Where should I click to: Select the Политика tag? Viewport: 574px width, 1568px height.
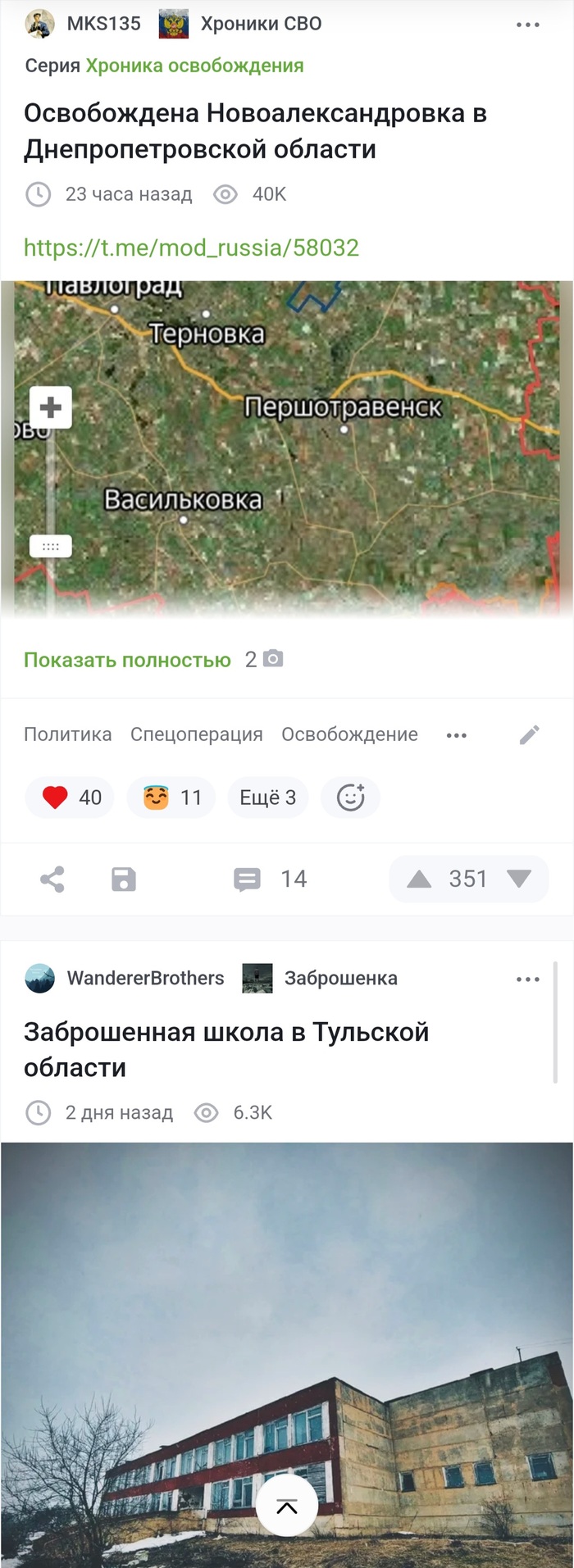click(67, 734)
